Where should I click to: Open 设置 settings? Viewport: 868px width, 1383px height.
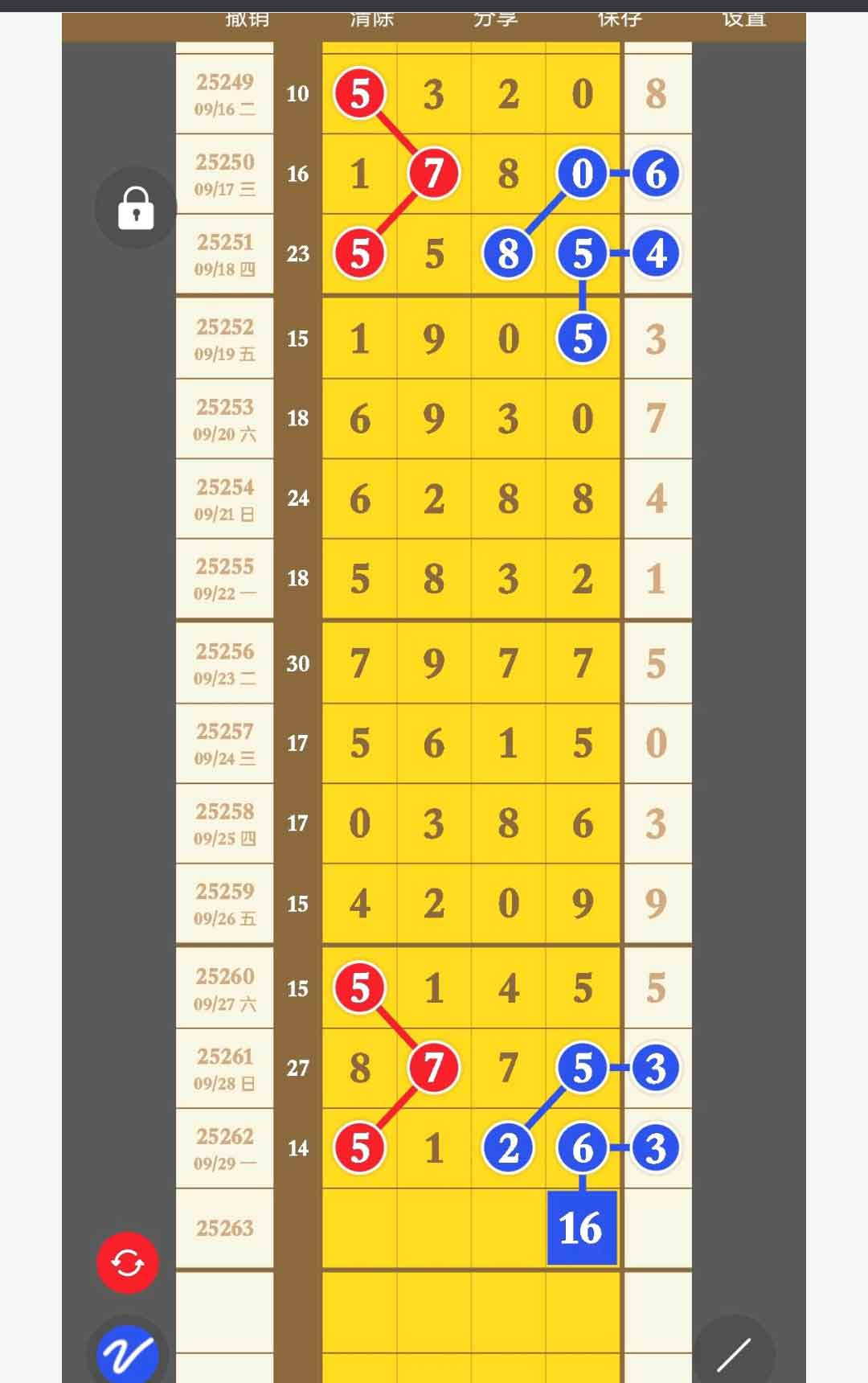click(743, 19)
